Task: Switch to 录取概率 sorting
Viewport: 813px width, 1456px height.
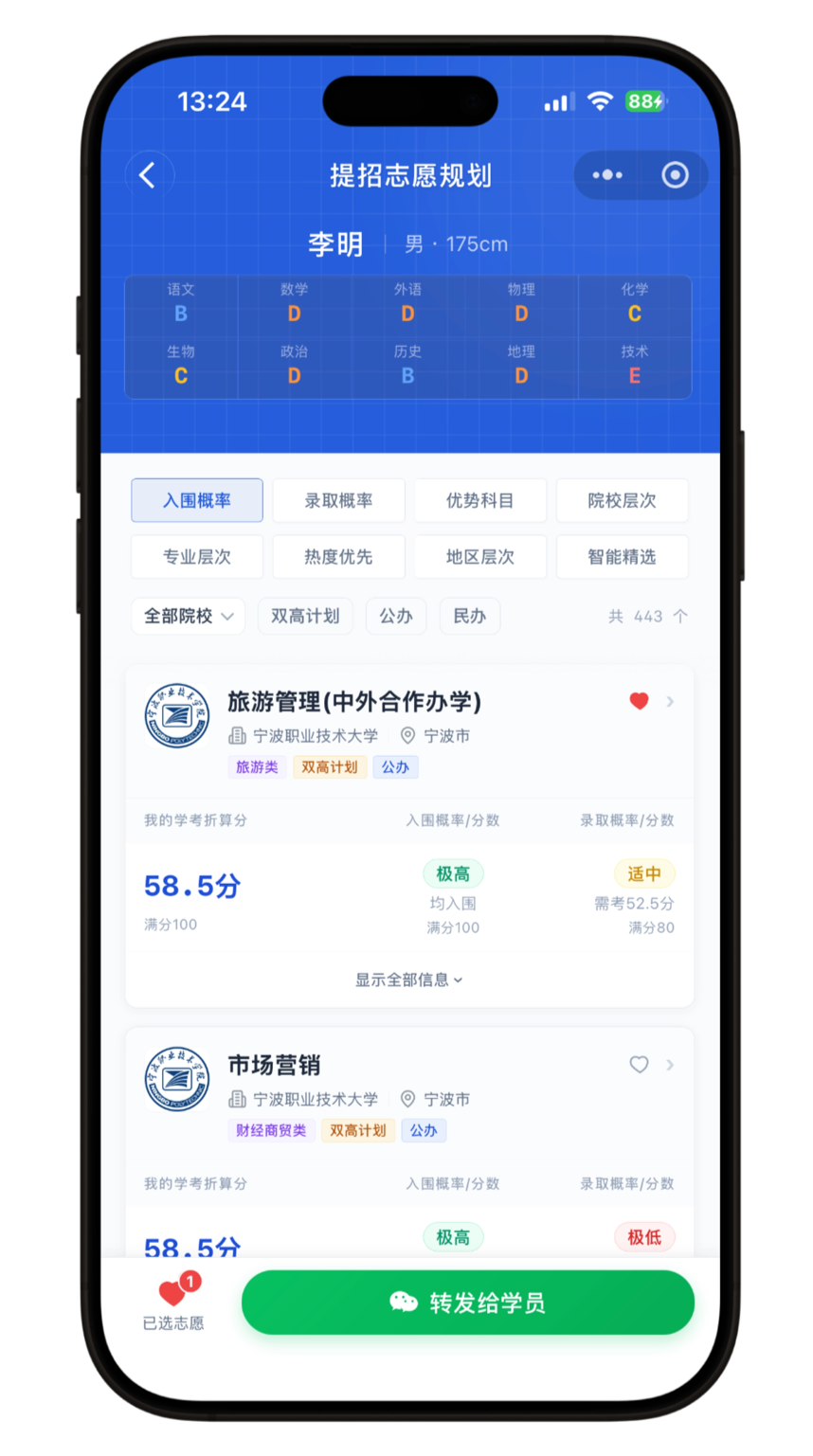Action: 338,500
